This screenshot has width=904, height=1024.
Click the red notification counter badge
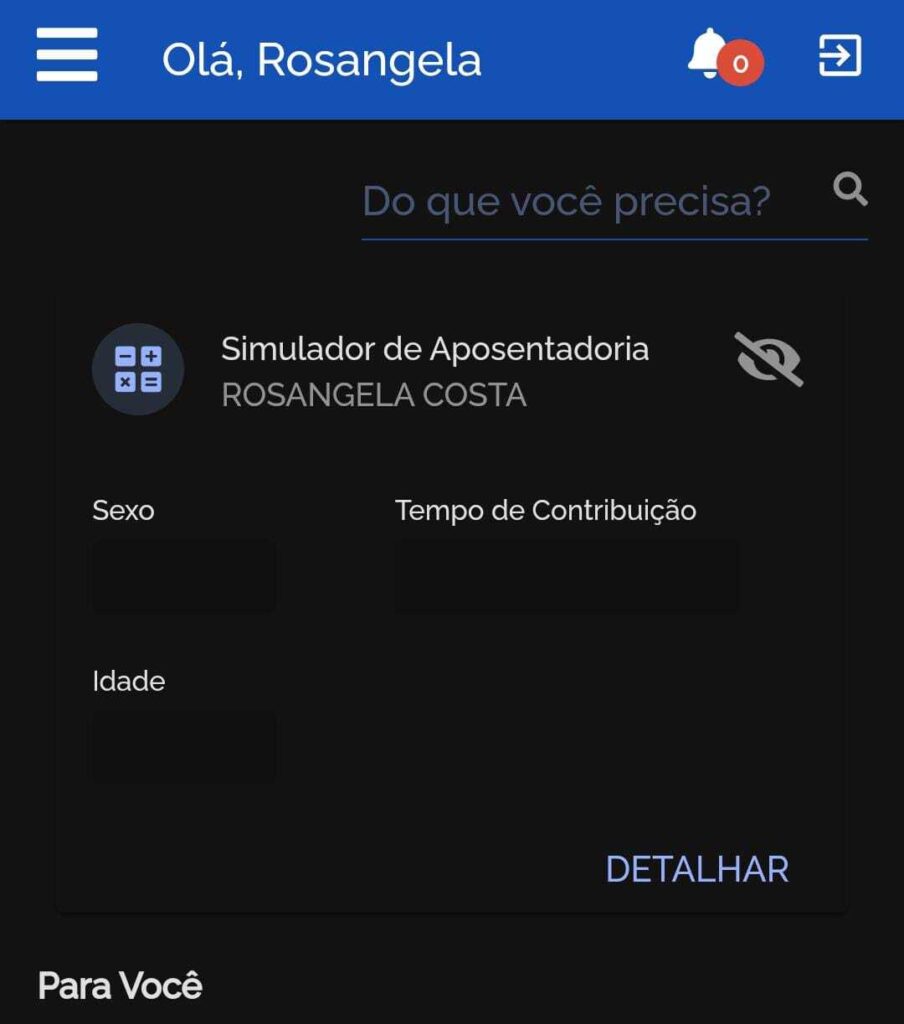(x=740, y=63)
